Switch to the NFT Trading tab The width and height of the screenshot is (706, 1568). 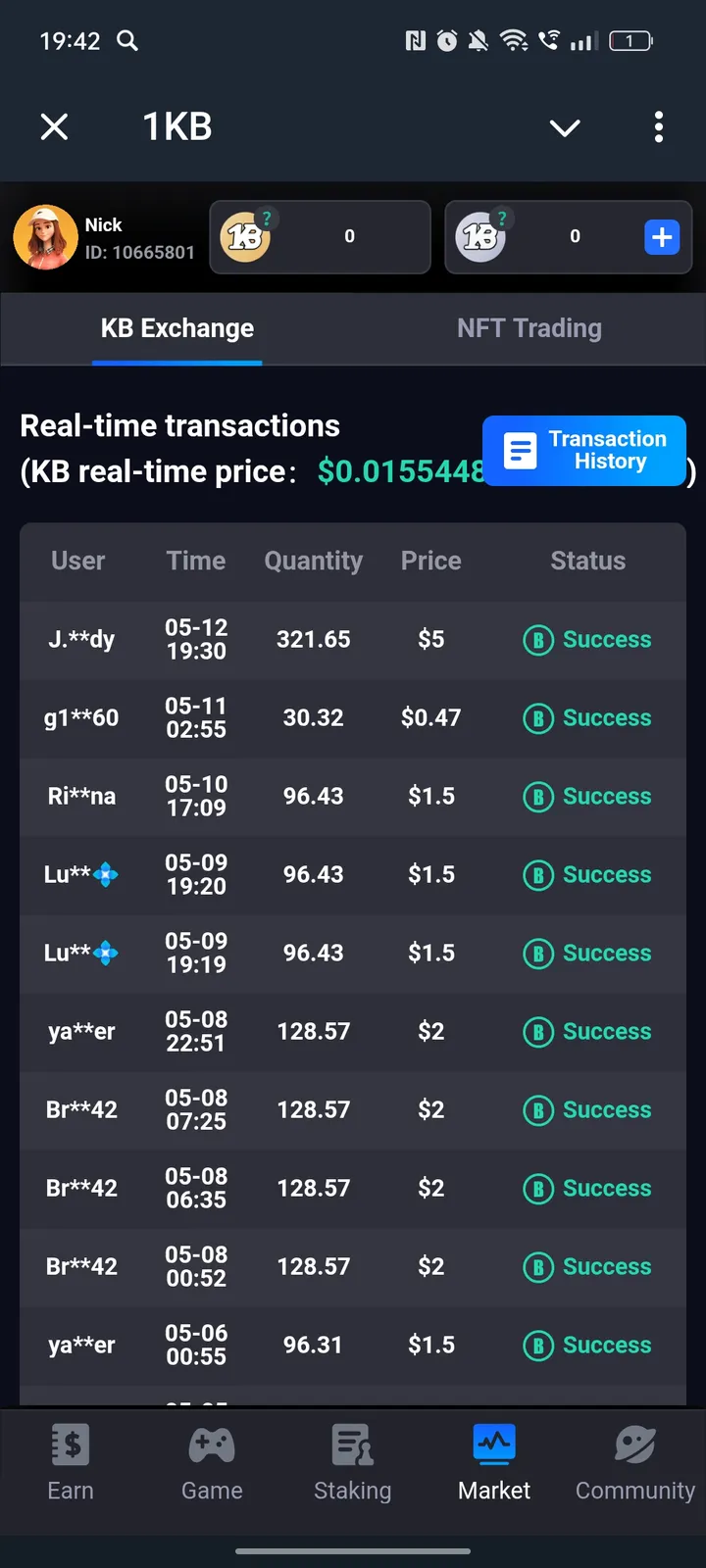(x=529, y=328)
